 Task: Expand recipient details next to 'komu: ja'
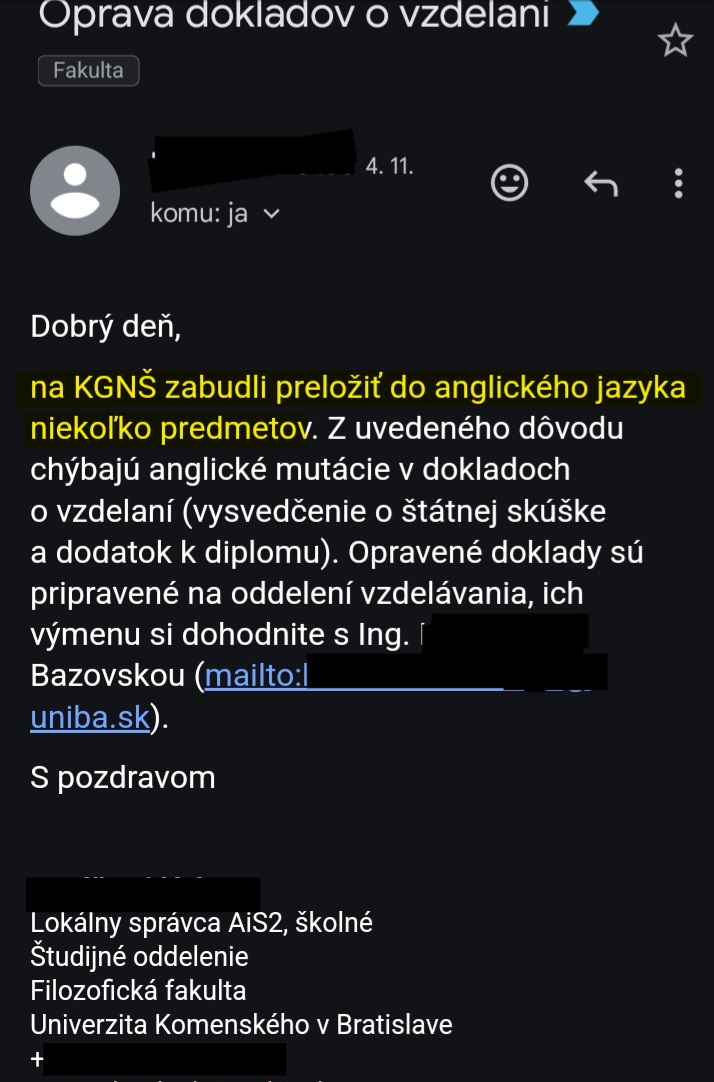pos(271,213)
